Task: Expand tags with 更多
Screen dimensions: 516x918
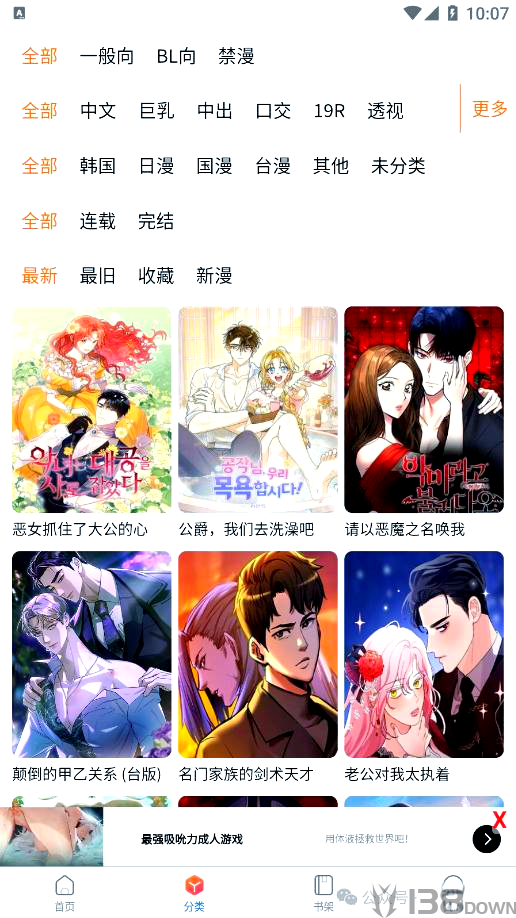Action: click(x=490, y=108)
